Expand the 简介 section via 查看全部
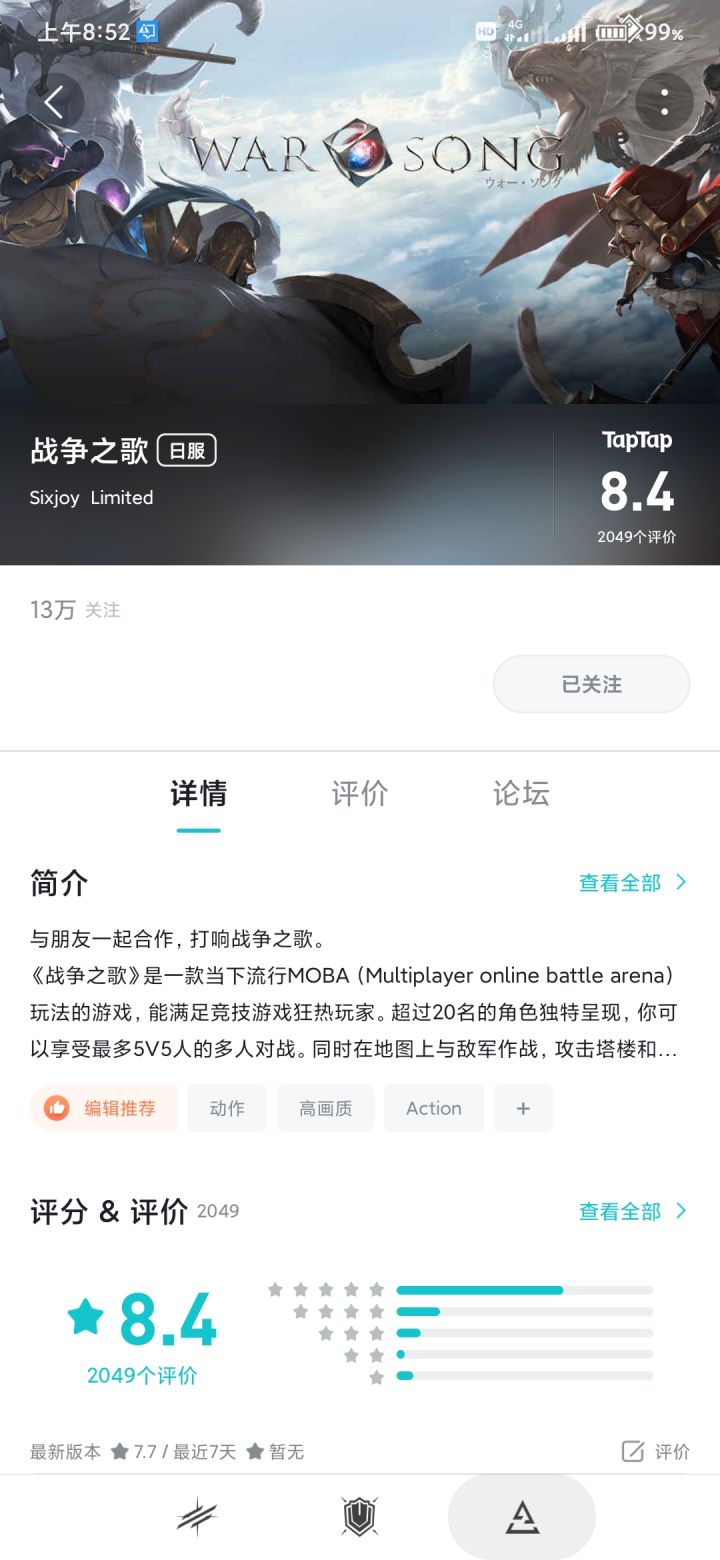 pos(631,882)
